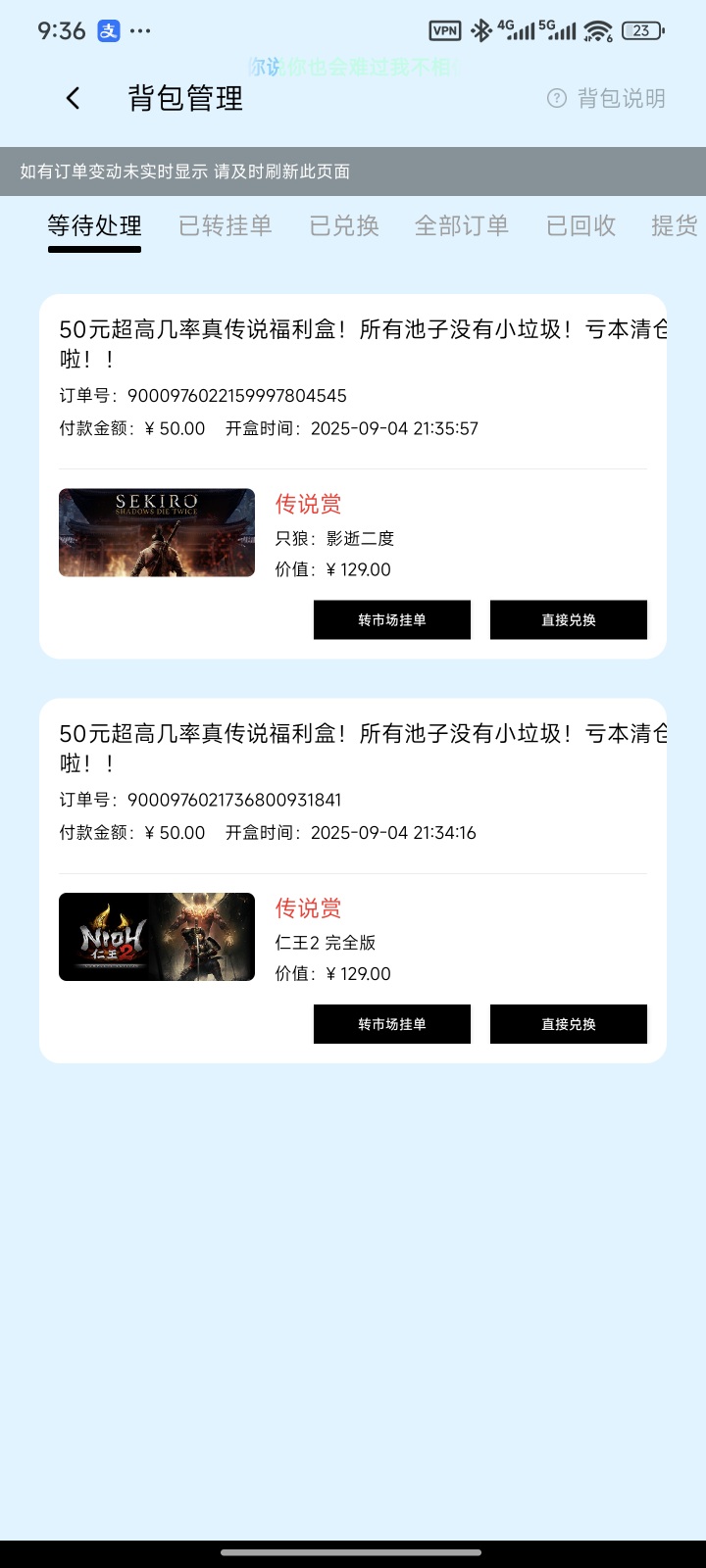Switch to the 提货 tab
706x1568 pixels.
point(675,225)
